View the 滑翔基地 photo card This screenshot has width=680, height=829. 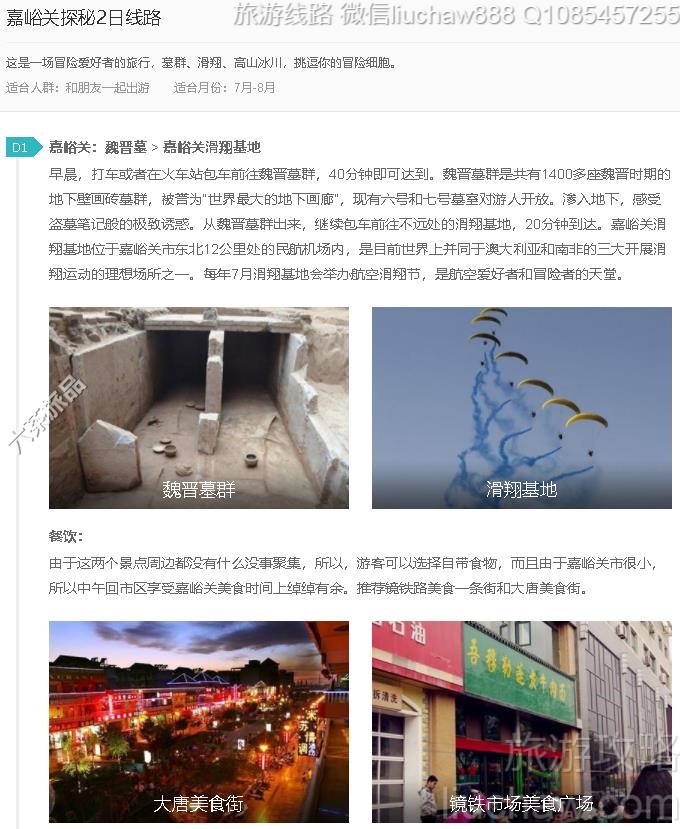(x=521, y=407)
